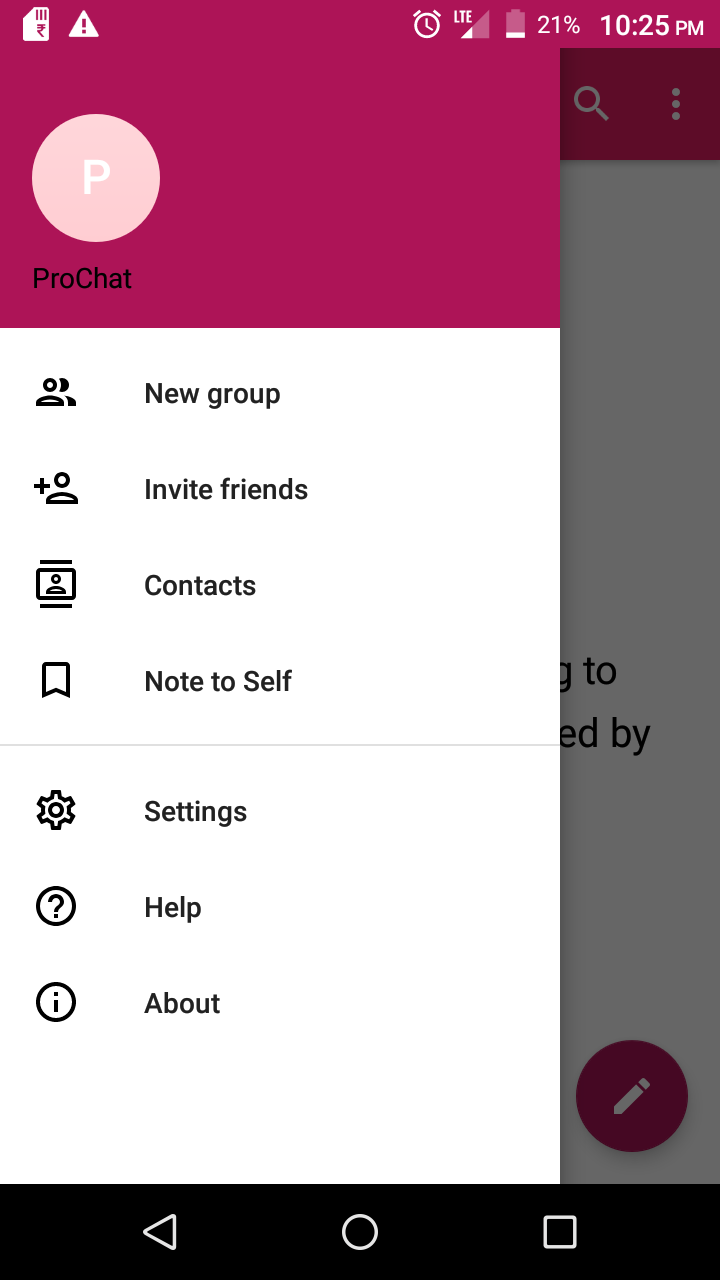Tap the battery indicator in the status bar
This screenshot has height=1280, width=720.
click(x=516, y=25)
